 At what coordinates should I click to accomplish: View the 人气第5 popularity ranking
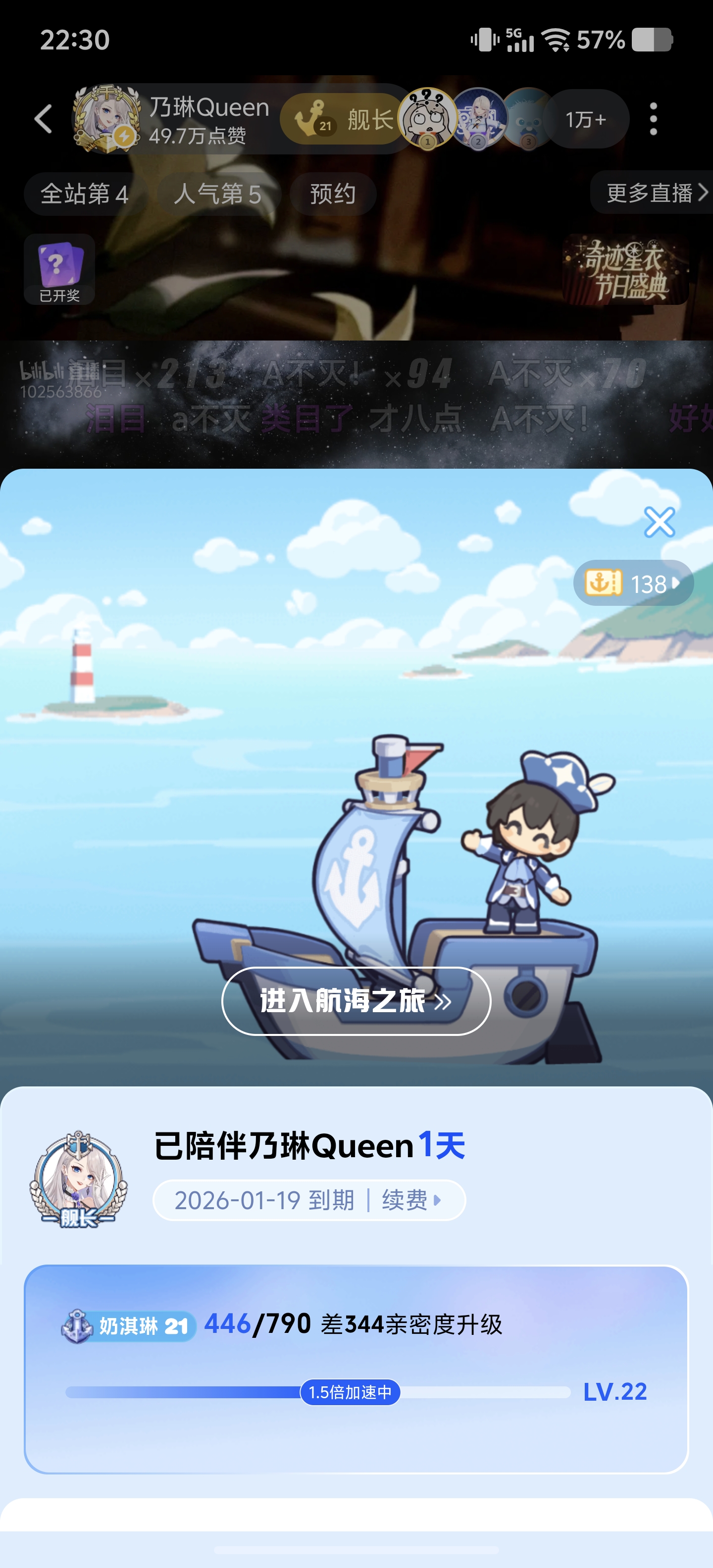(x=217, y=194)
